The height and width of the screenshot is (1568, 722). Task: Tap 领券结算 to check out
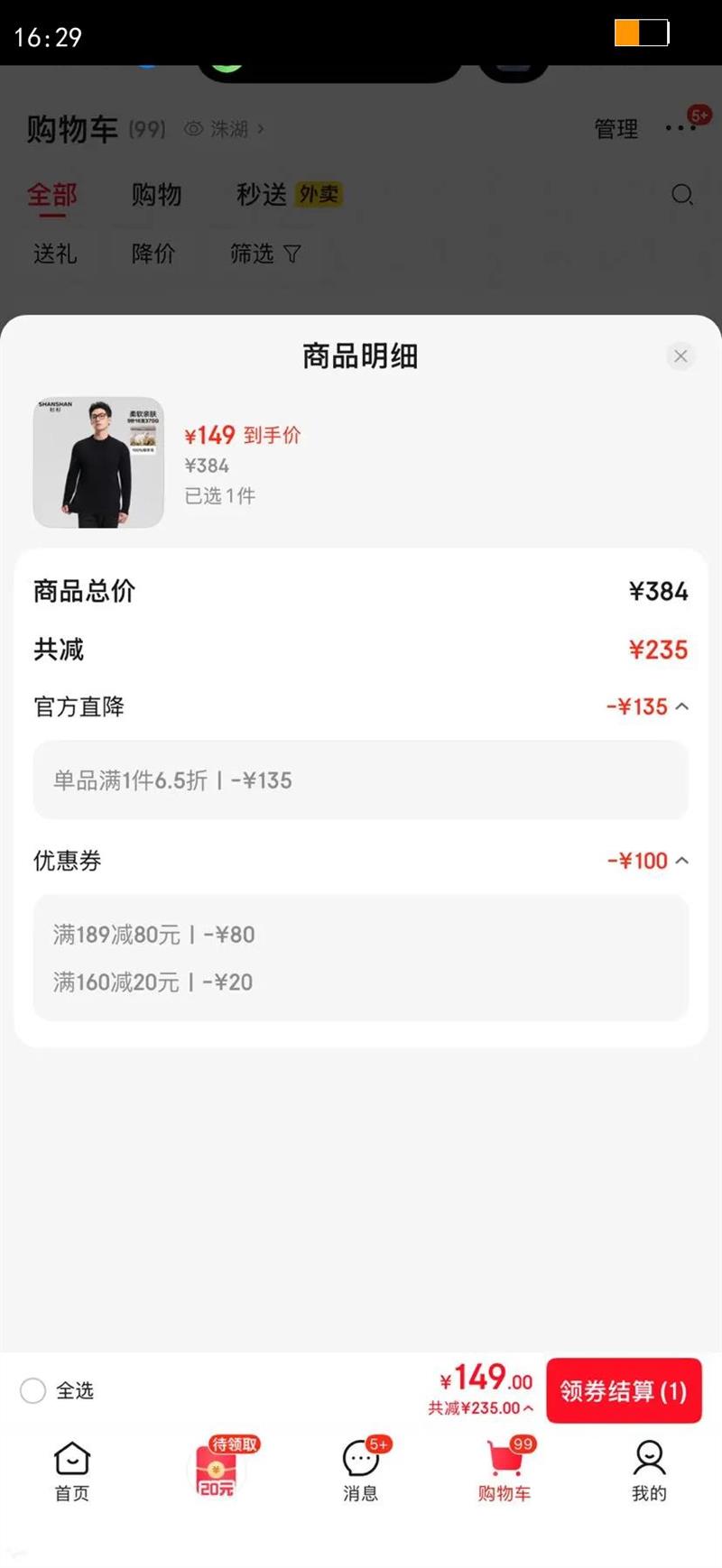tap(624, 1390)
